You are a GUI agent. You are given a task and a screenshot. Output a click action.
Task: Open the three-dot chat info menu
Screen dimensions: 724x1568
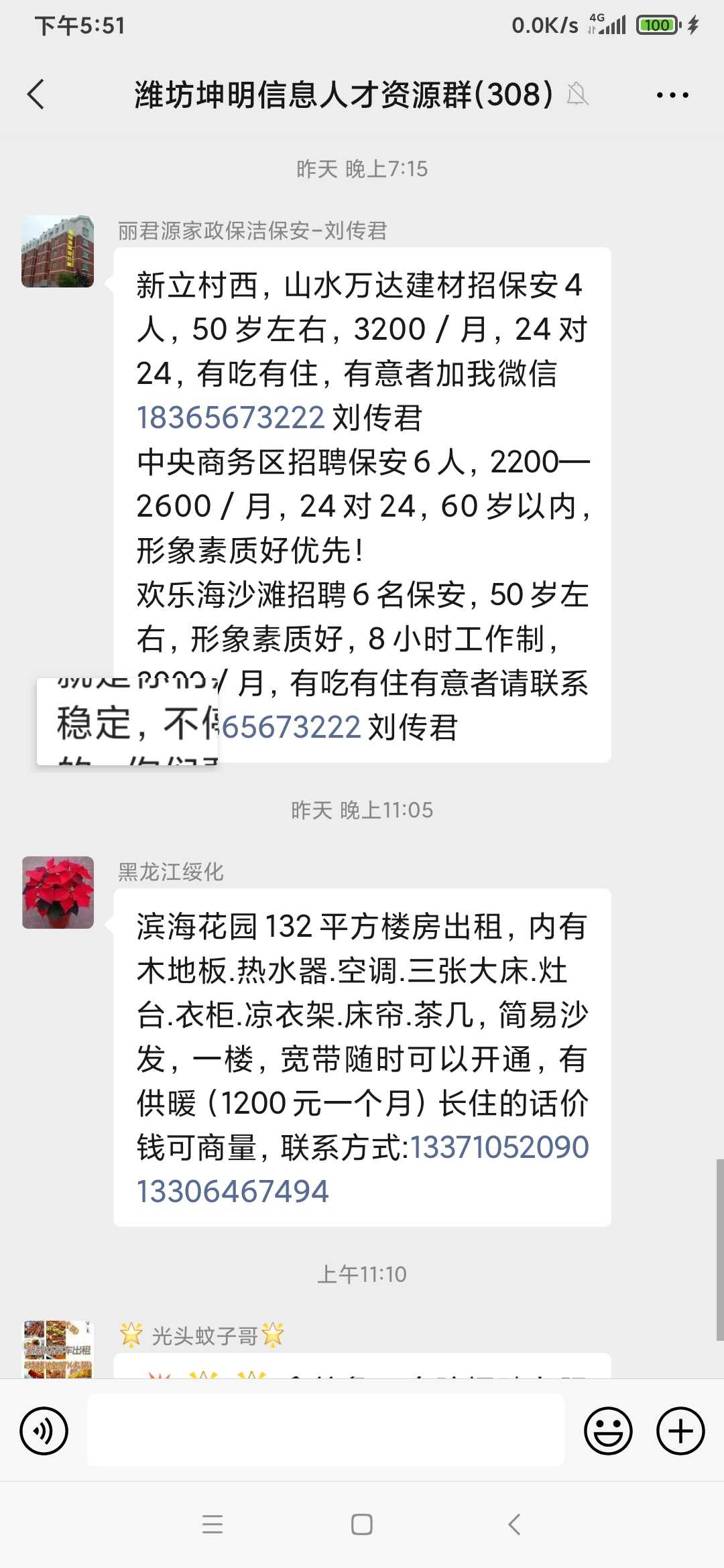click(672, 94)
